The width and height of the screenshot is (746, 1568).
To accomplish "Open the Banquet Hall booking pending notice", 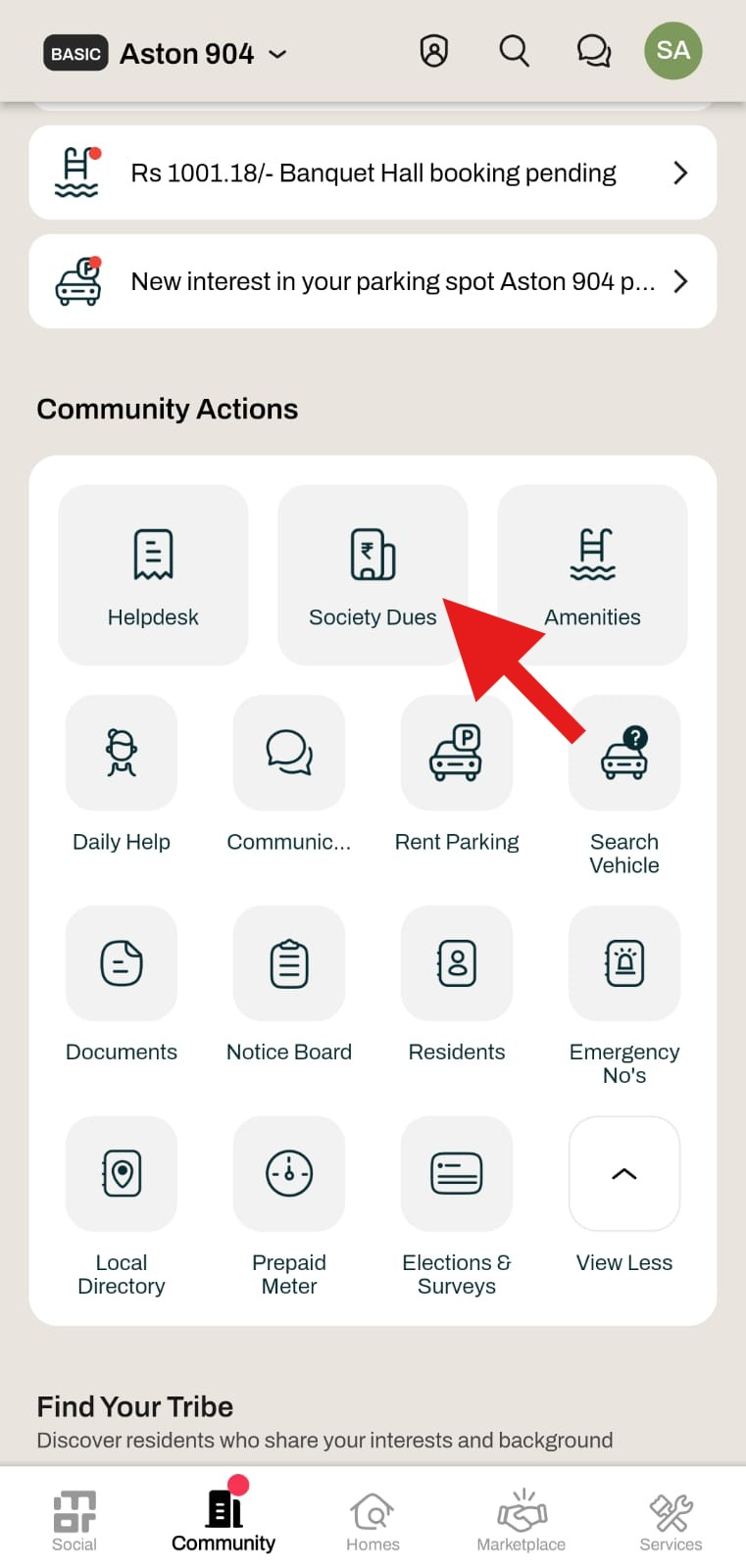I will (373, 172).
